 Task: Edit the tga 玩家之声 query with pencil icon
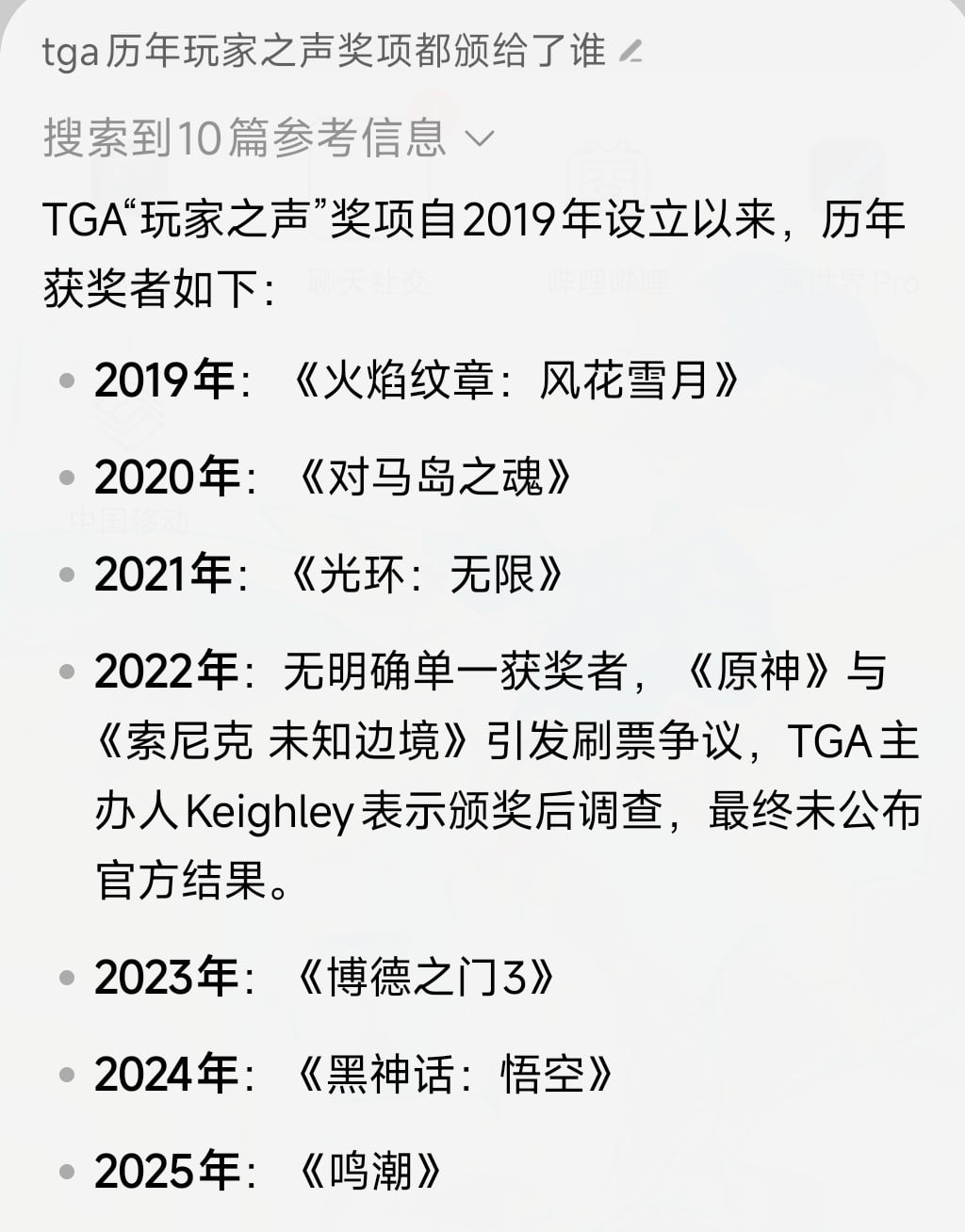tap(630, 53)
